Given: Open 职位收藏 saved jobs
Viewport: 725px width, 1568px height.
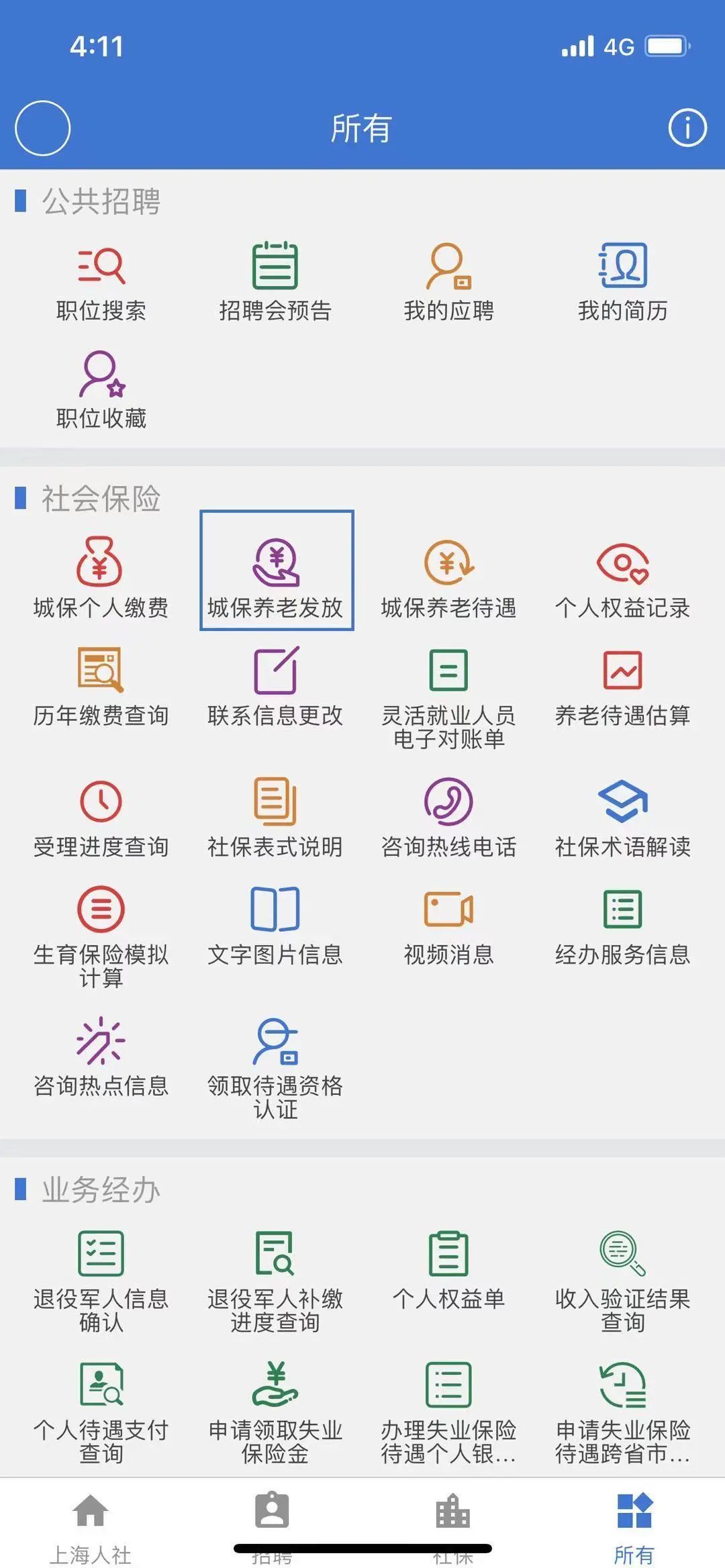Looking at the screenshot, I should point(101,389).
